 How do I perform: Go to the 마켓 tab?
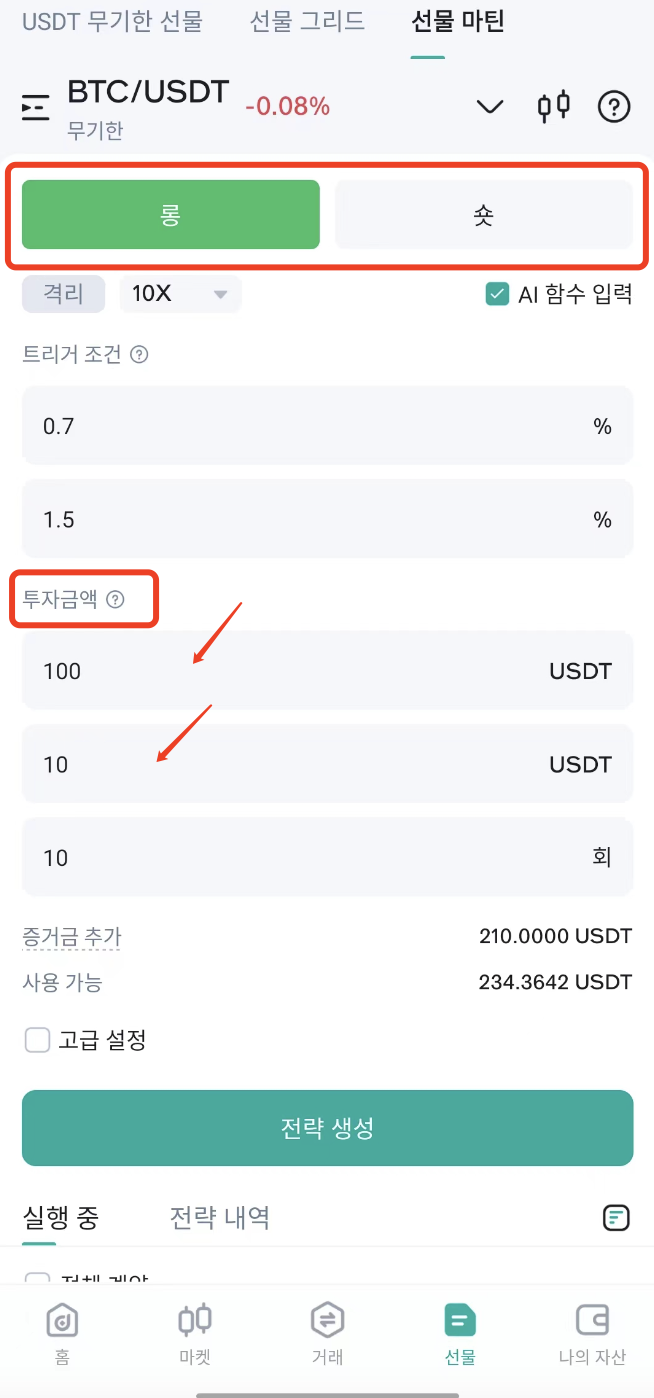(x=195, y=1334)
